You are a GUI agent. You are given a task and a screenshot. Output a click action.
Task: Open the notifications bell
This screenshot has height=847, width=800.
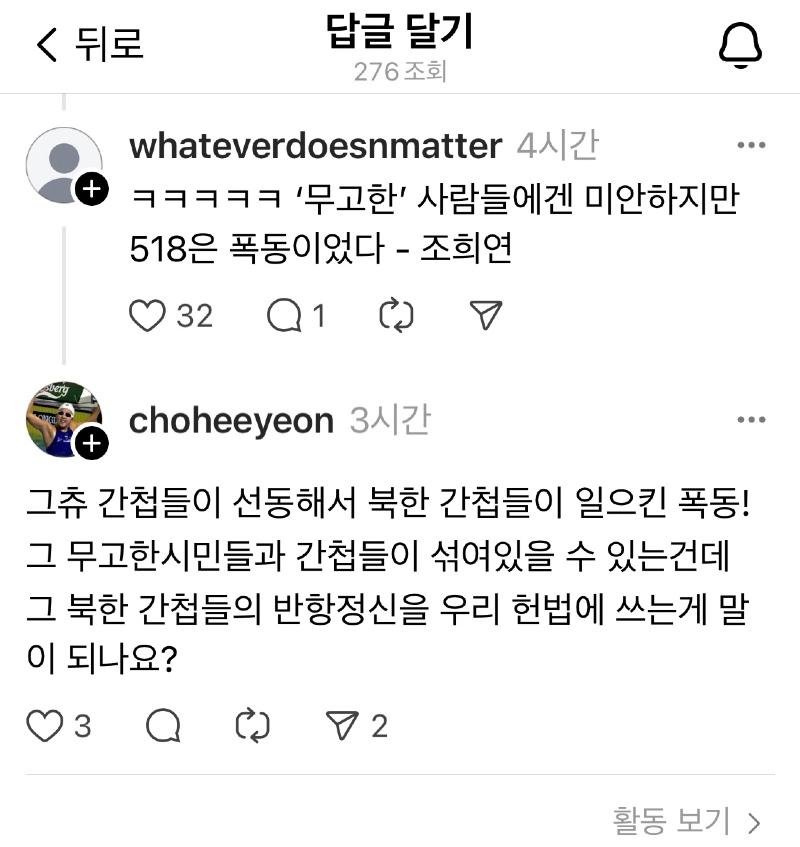[x=741, y=44]
